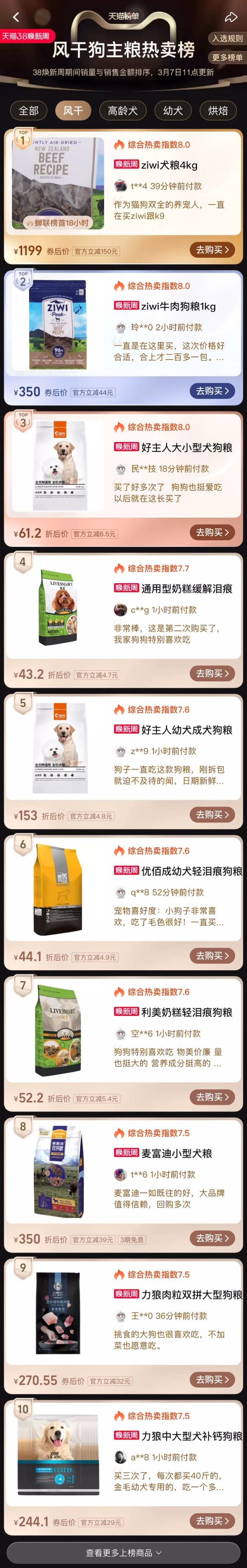Tap 去购买 for ziwi犬粮4kg
Viewport: 247px width, 1568px height.
(212, 249)
